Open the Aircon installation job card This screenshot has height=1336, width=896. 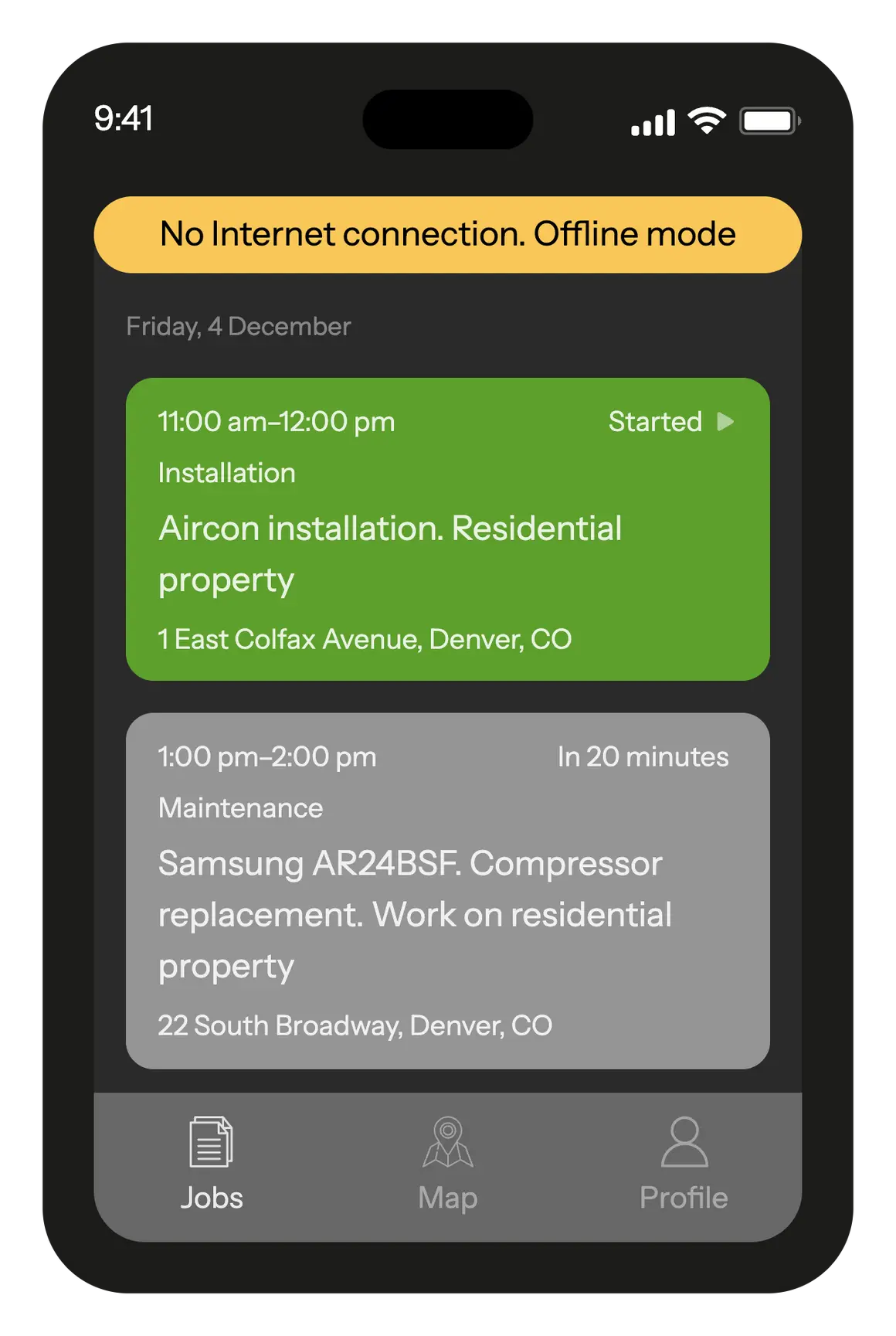coord(447,529)
